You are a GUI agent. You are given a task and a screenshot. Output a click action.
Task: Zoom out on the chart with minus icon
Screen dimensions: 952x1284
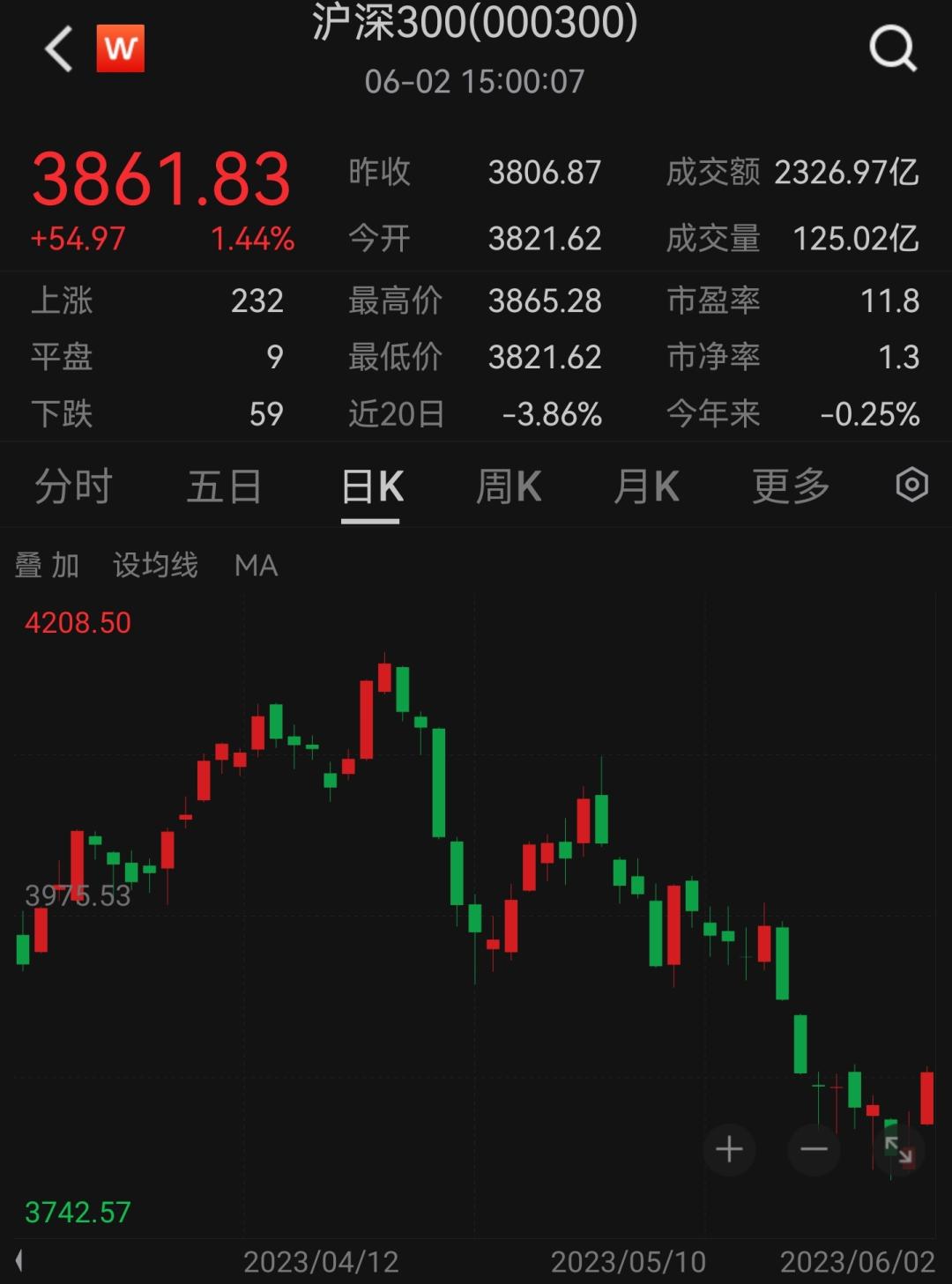[812, 1149]
